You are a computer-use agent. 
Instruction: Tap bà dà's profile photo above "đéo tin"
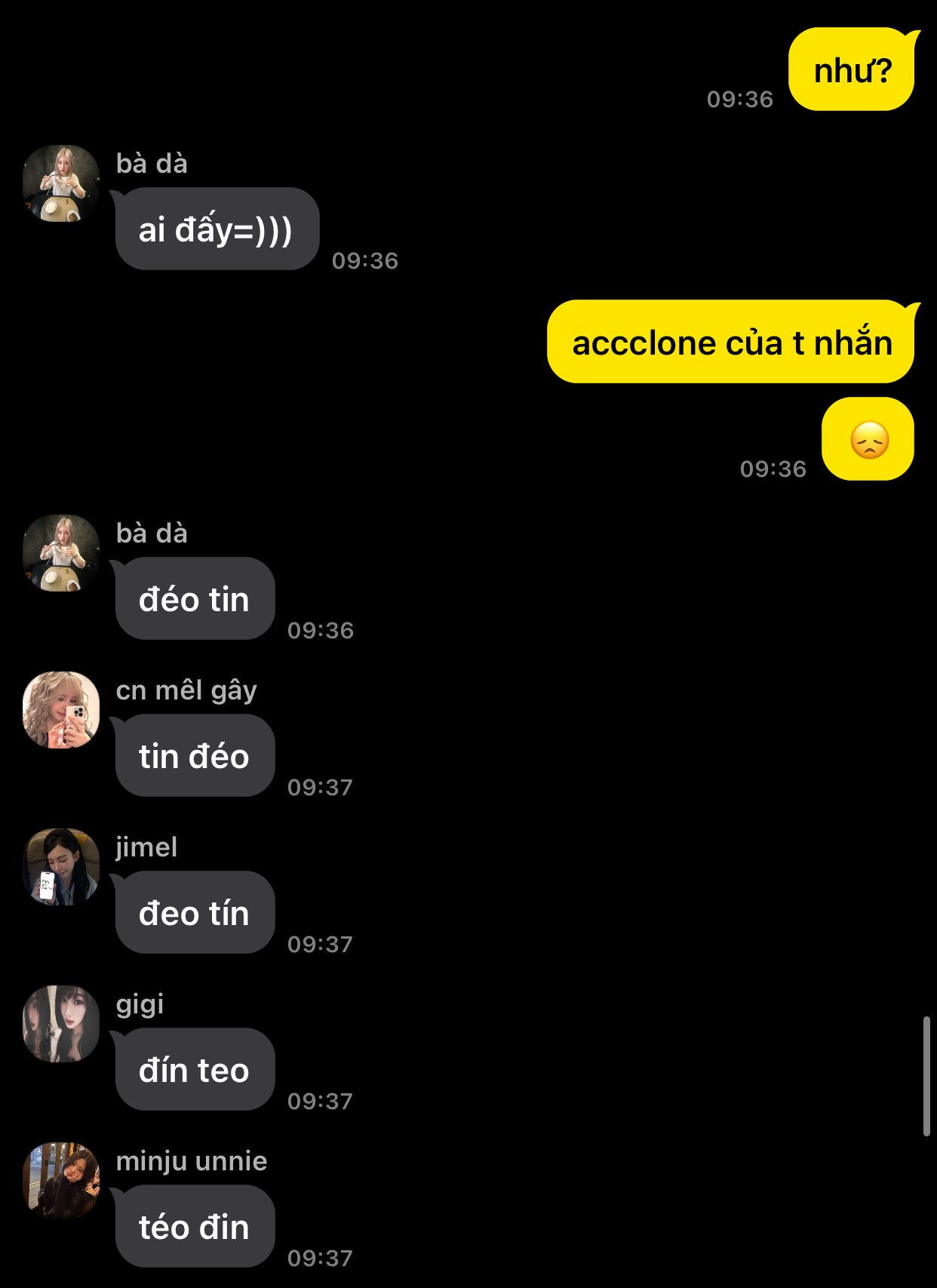pos(61,553)
